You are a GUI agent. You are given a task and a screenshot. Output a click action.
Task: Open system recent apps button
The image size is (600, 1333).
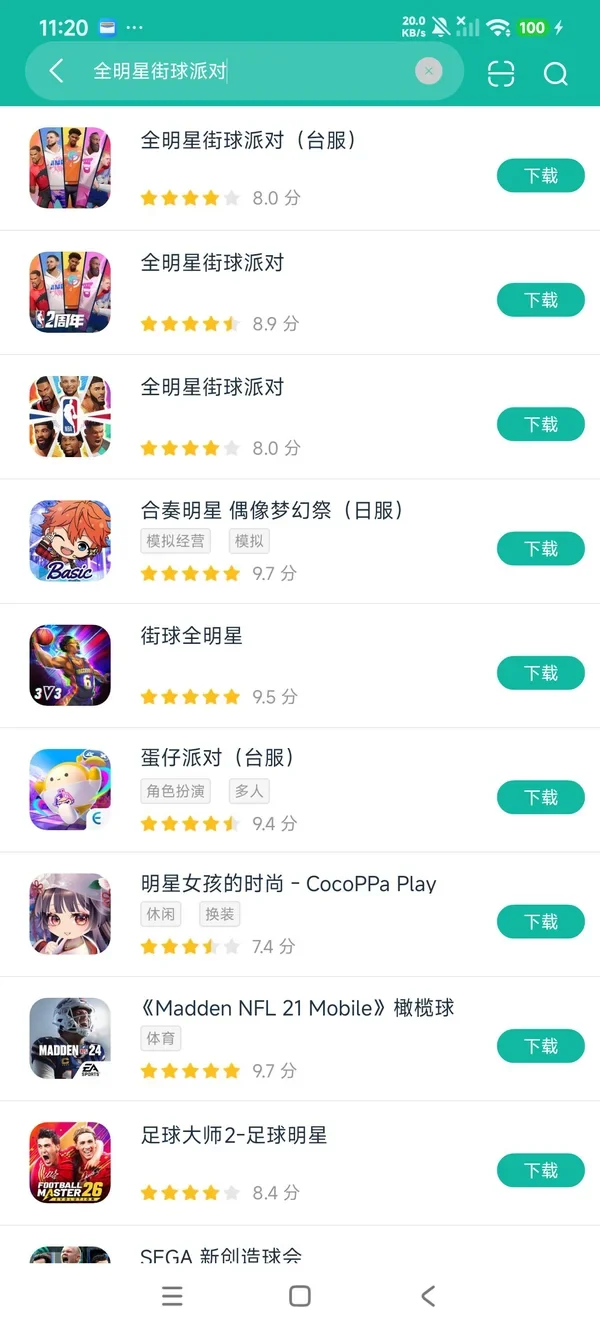[x=172, y=1296]
